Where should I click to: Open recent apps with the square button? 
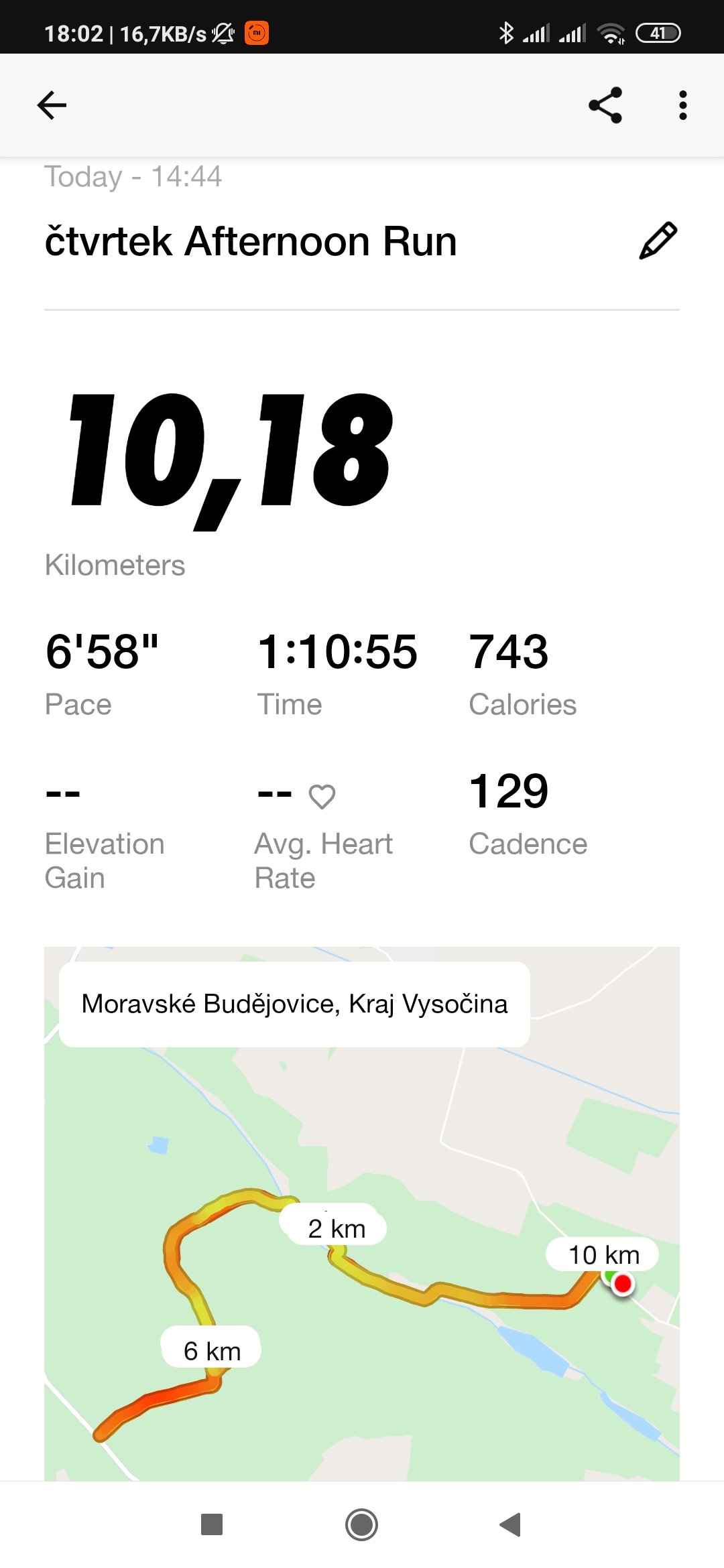click(212, 1524)
